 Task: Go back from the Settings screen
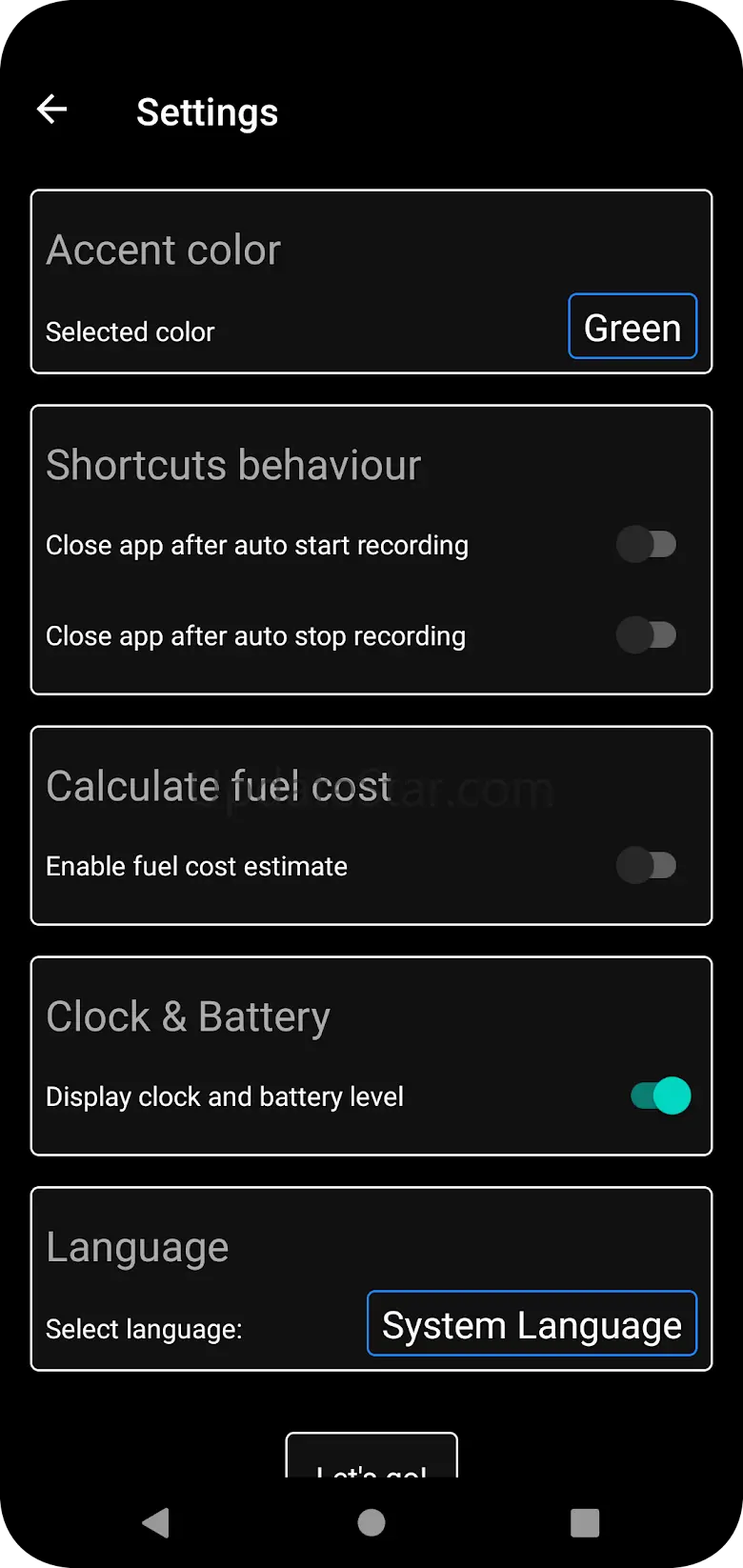(52, 111)
